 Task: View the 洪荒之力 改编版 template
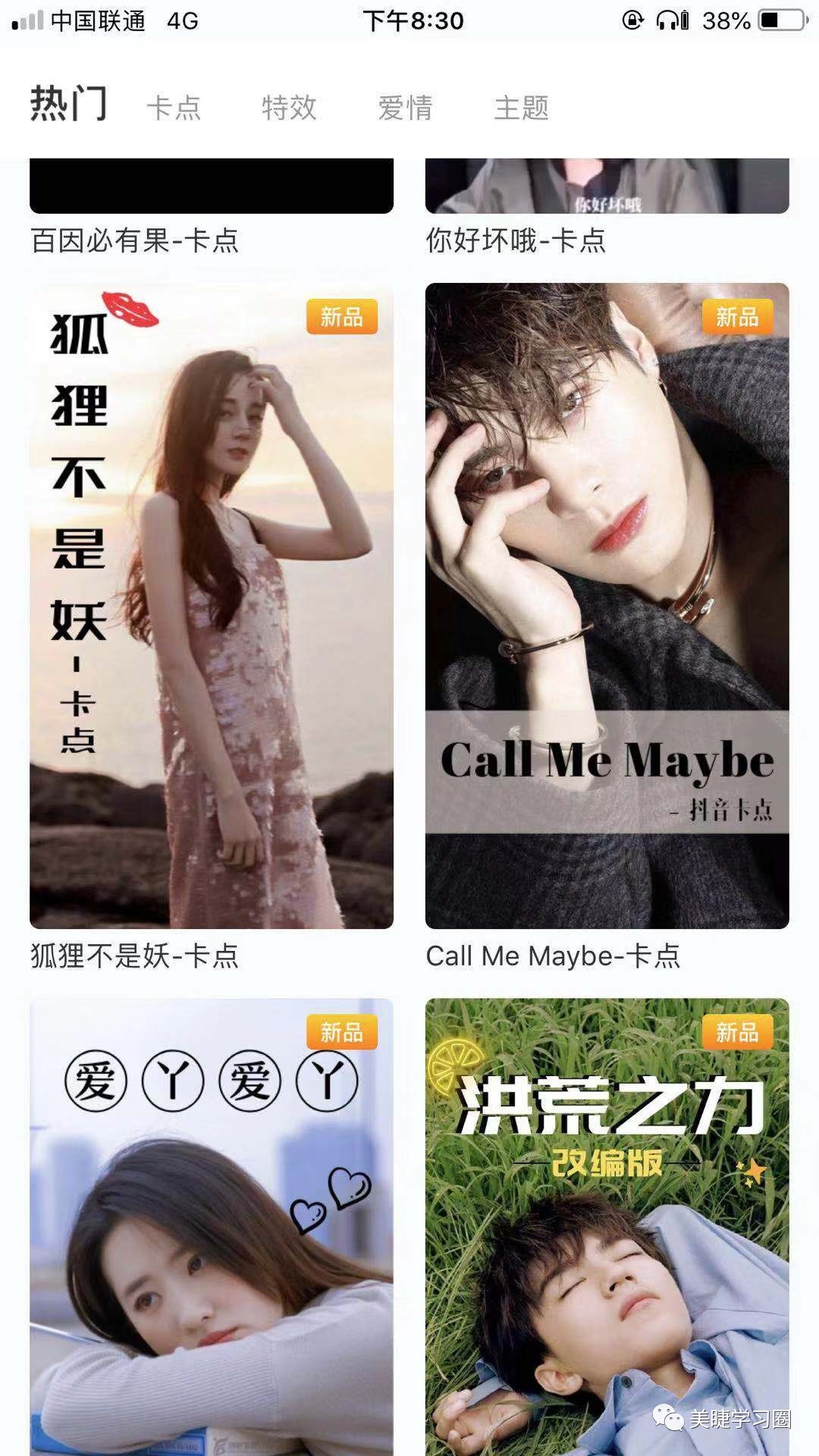[x=607, y=1228]
